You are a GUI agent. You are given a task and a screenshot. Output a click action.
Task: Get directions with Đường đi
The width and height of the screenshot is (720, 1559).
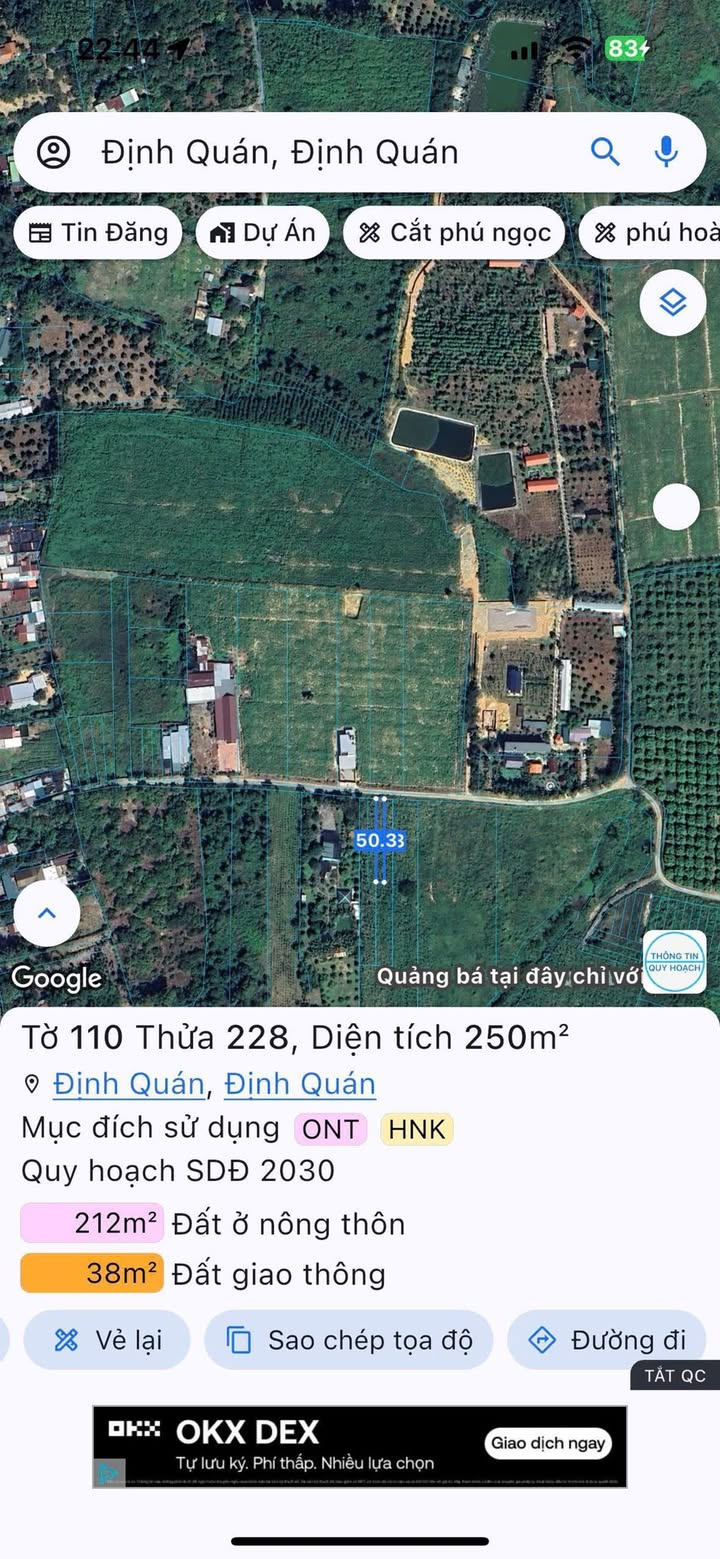click(608, 1340)
